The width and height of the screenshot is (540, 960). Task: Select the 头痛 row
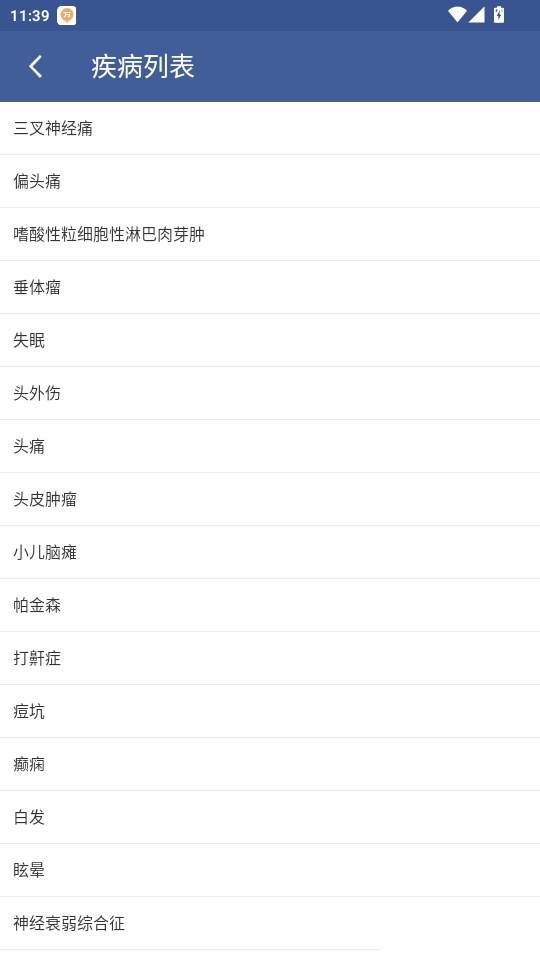click(x=270, y=446)
